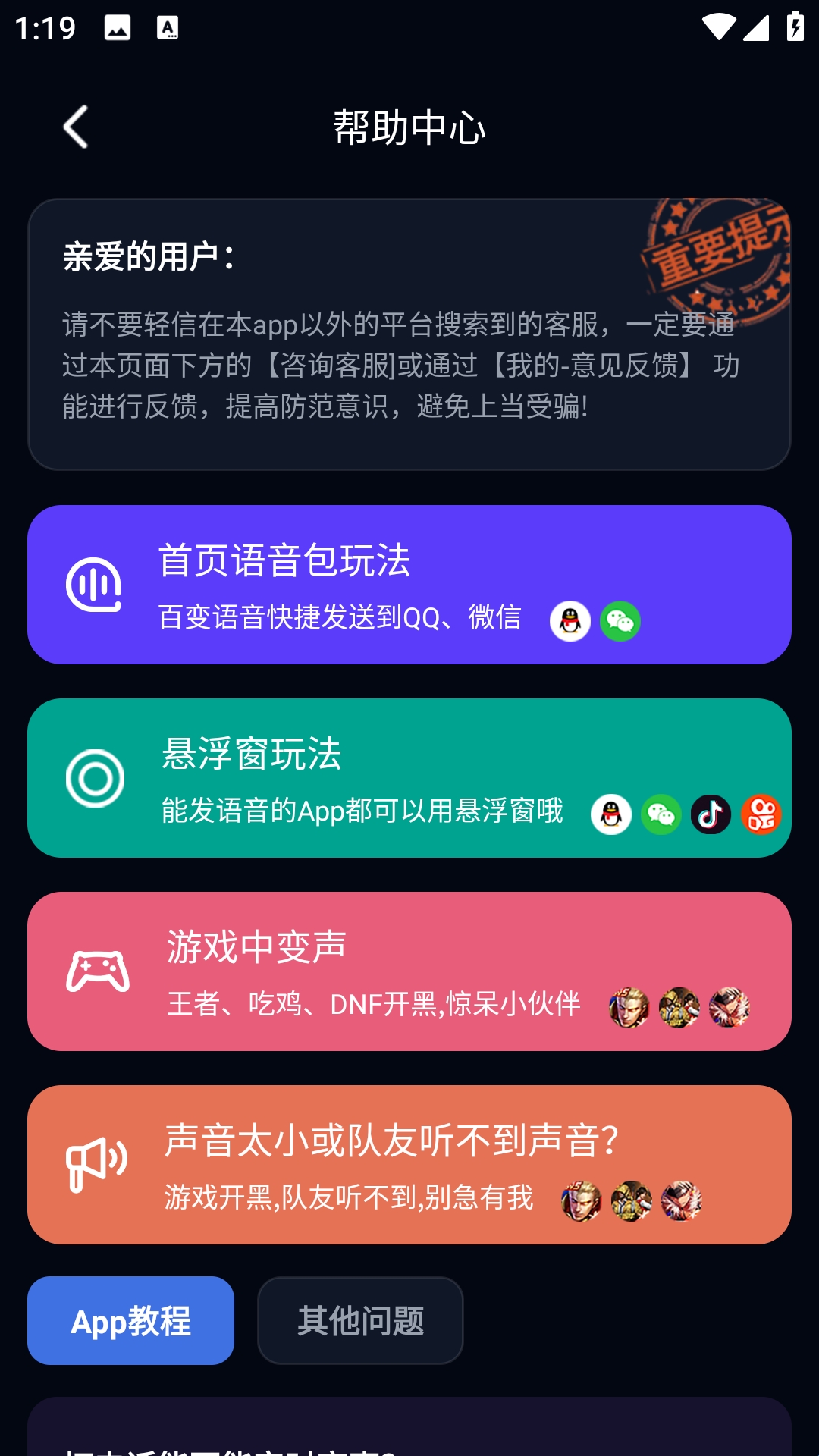This screenshot has width=819, height=1456.
Task: Open the 首页语音包玩法 guide card
Action: (409, 585)
